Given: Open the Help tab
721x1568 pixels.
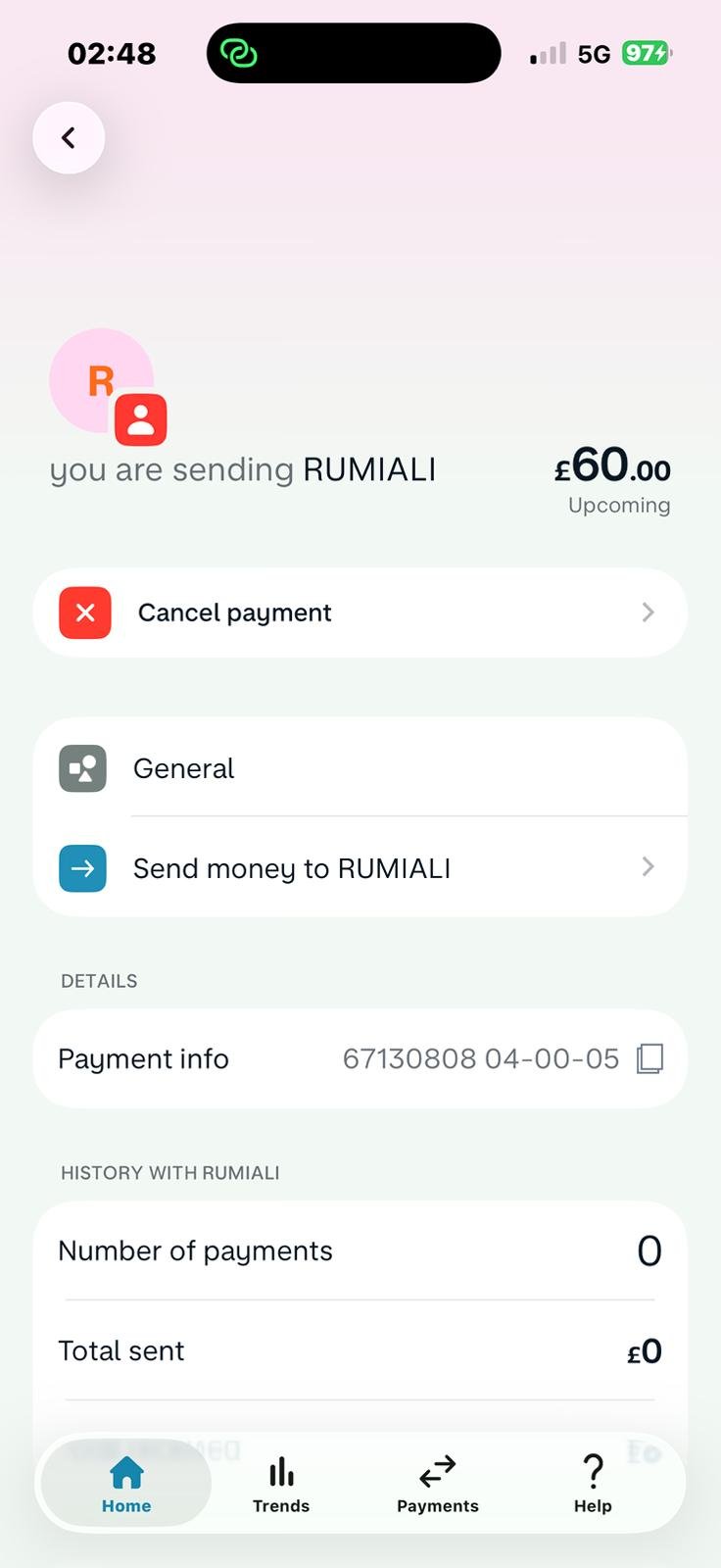Looking at the screenshot, I should pos(592,1484).
